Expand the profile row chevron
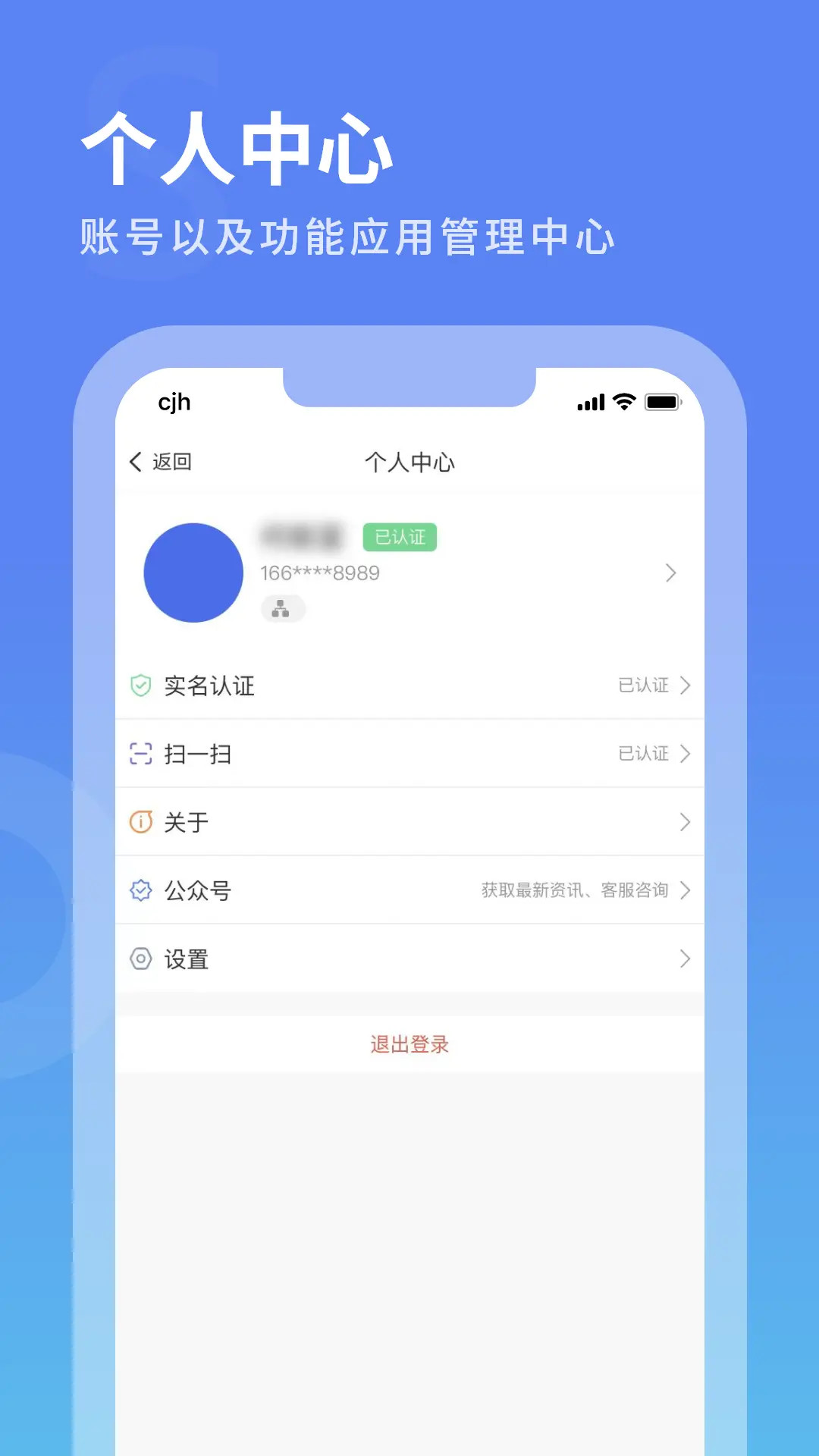 [671, 573]
